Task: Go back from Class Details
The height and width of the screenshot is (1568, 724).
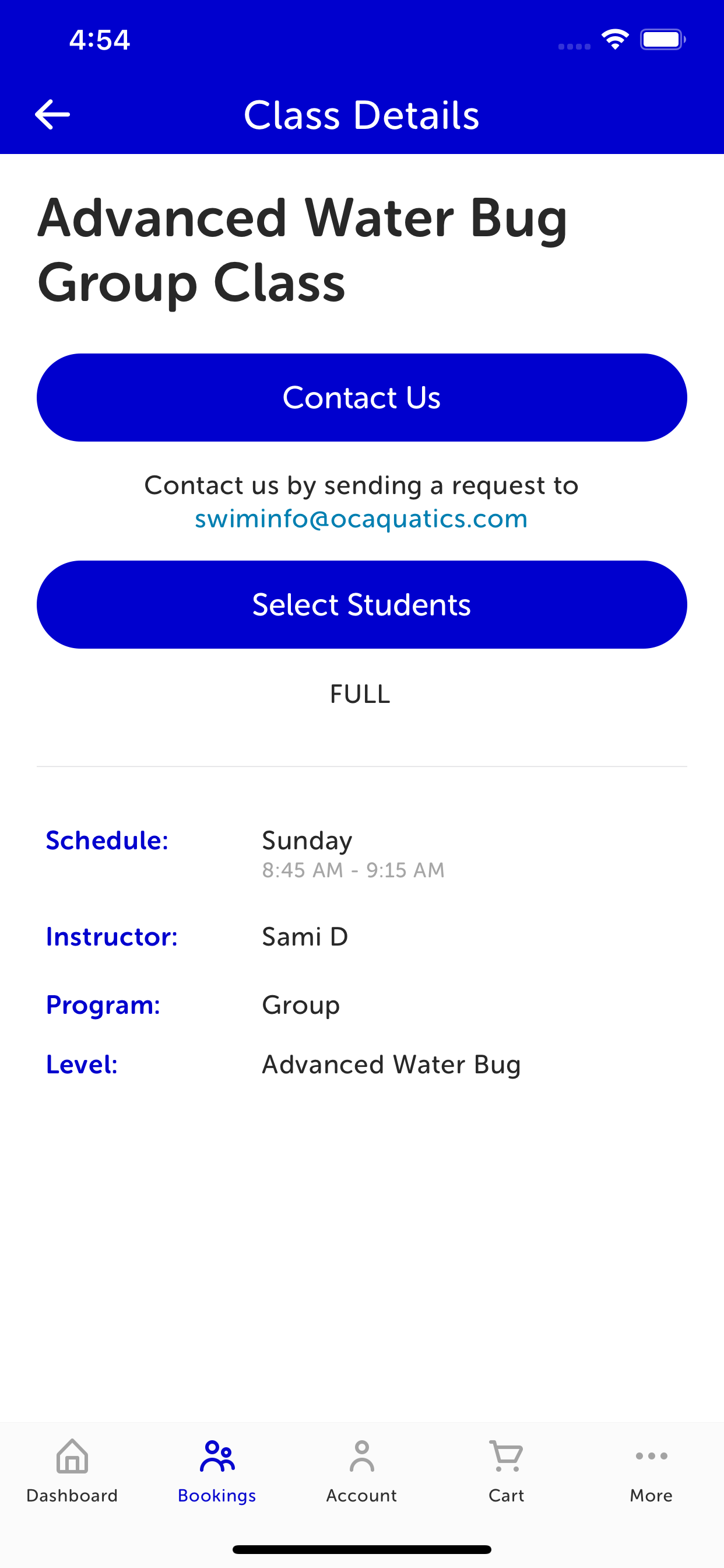Action: click(x=52, y=114)
